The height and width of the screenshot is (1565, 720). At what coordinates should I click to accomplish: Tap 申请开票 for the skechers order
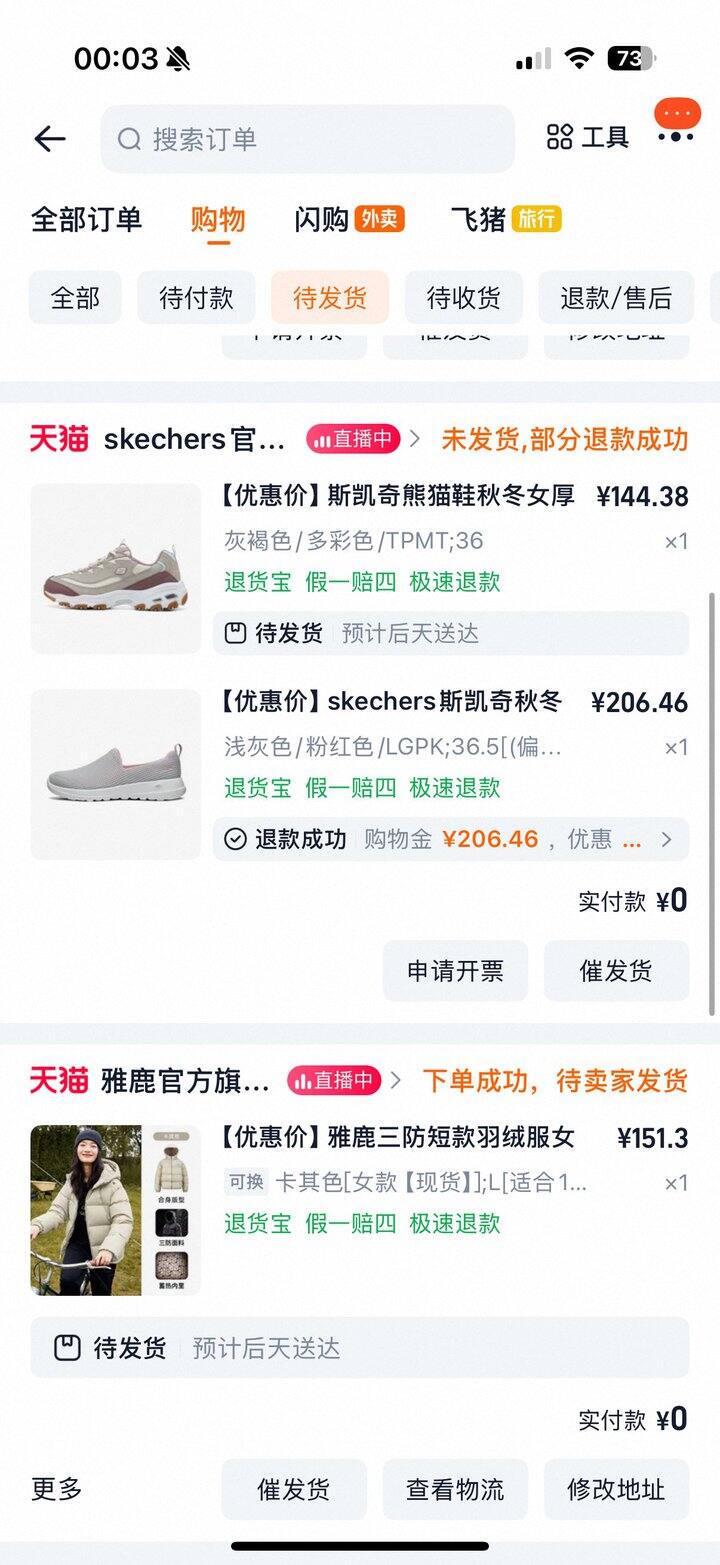(455, 971)
